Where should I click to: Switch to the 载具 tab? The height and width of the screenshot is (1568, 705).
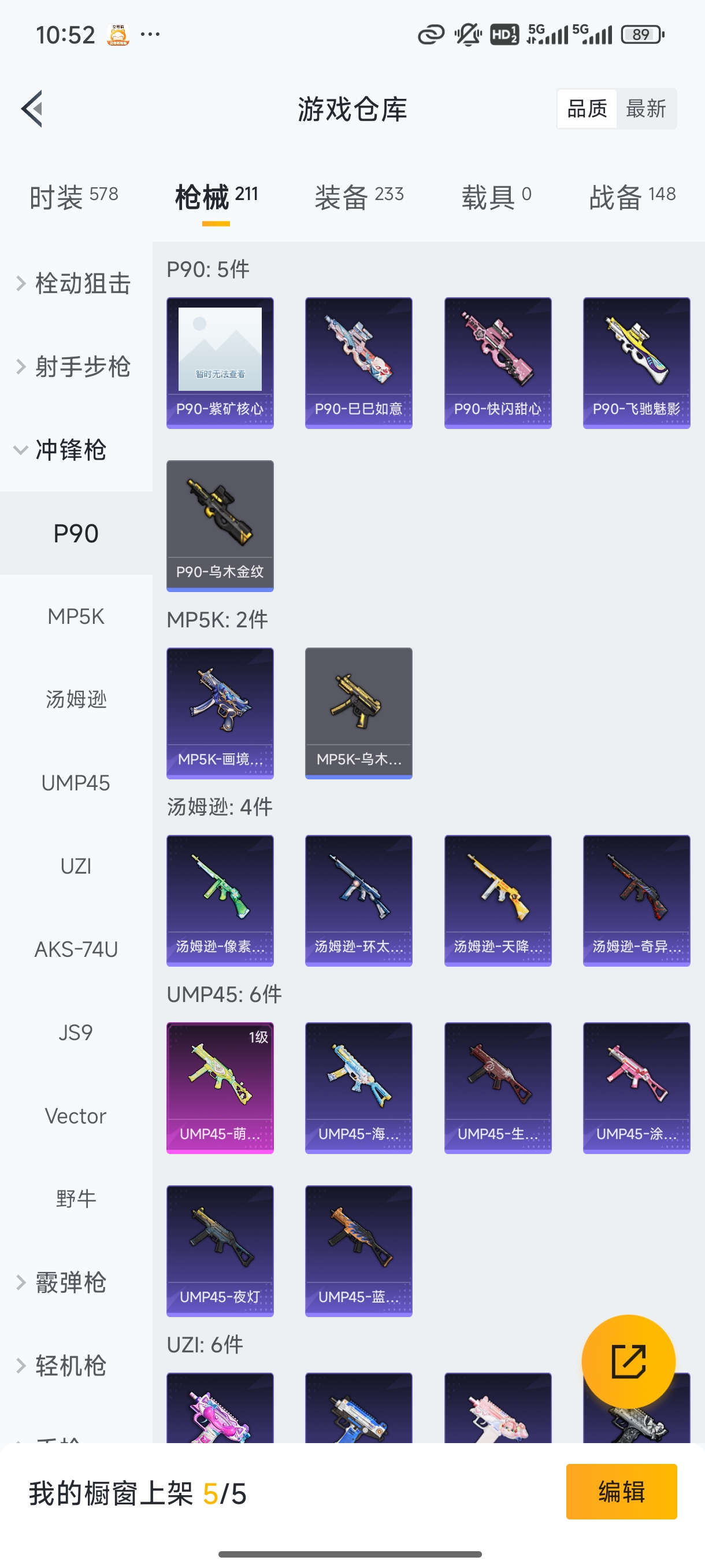[x=496, y=197]
